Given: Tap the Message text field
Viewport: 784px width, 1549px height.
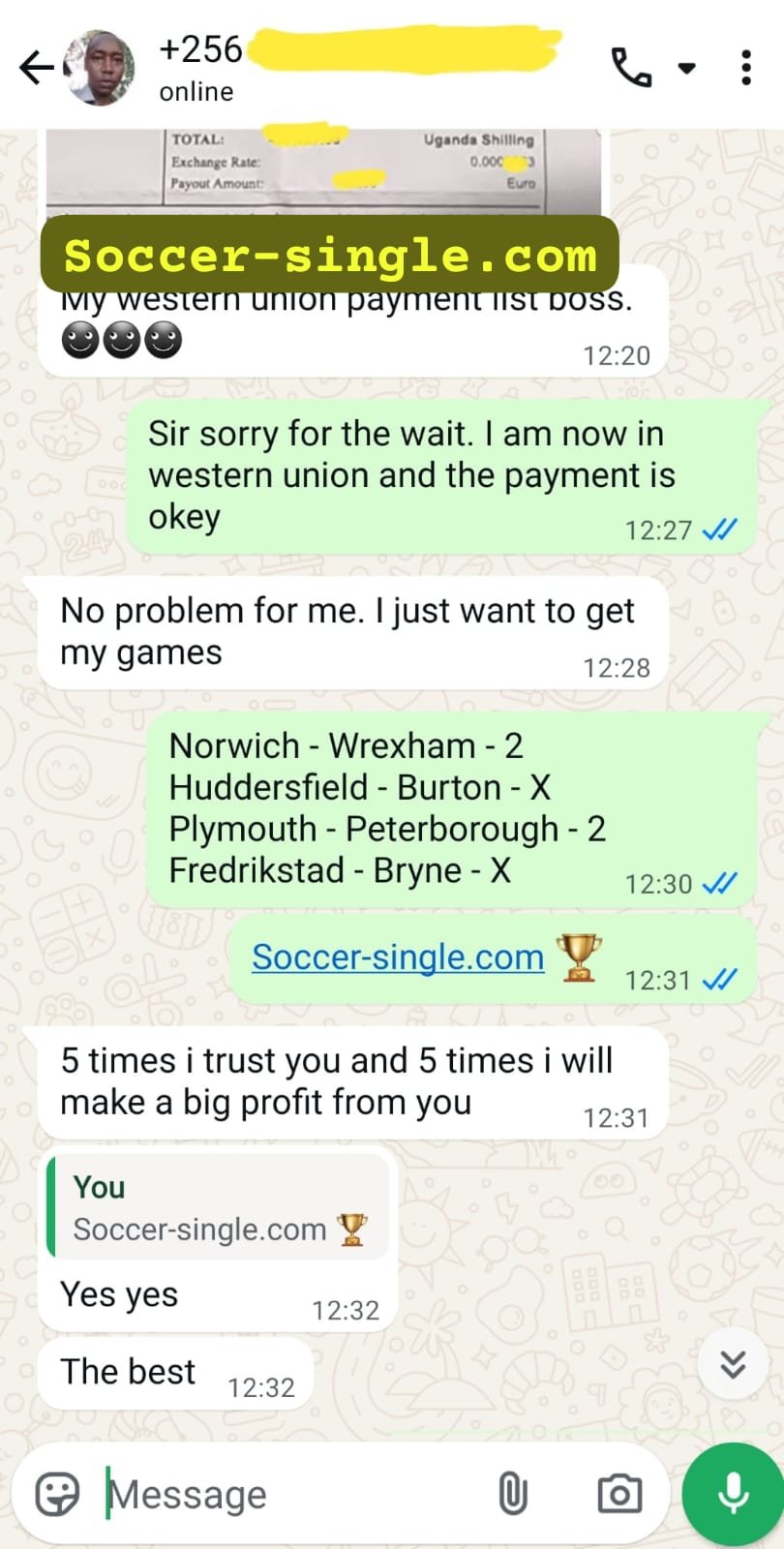Looking at the screenshot, I should click(x=290, y=1494).
